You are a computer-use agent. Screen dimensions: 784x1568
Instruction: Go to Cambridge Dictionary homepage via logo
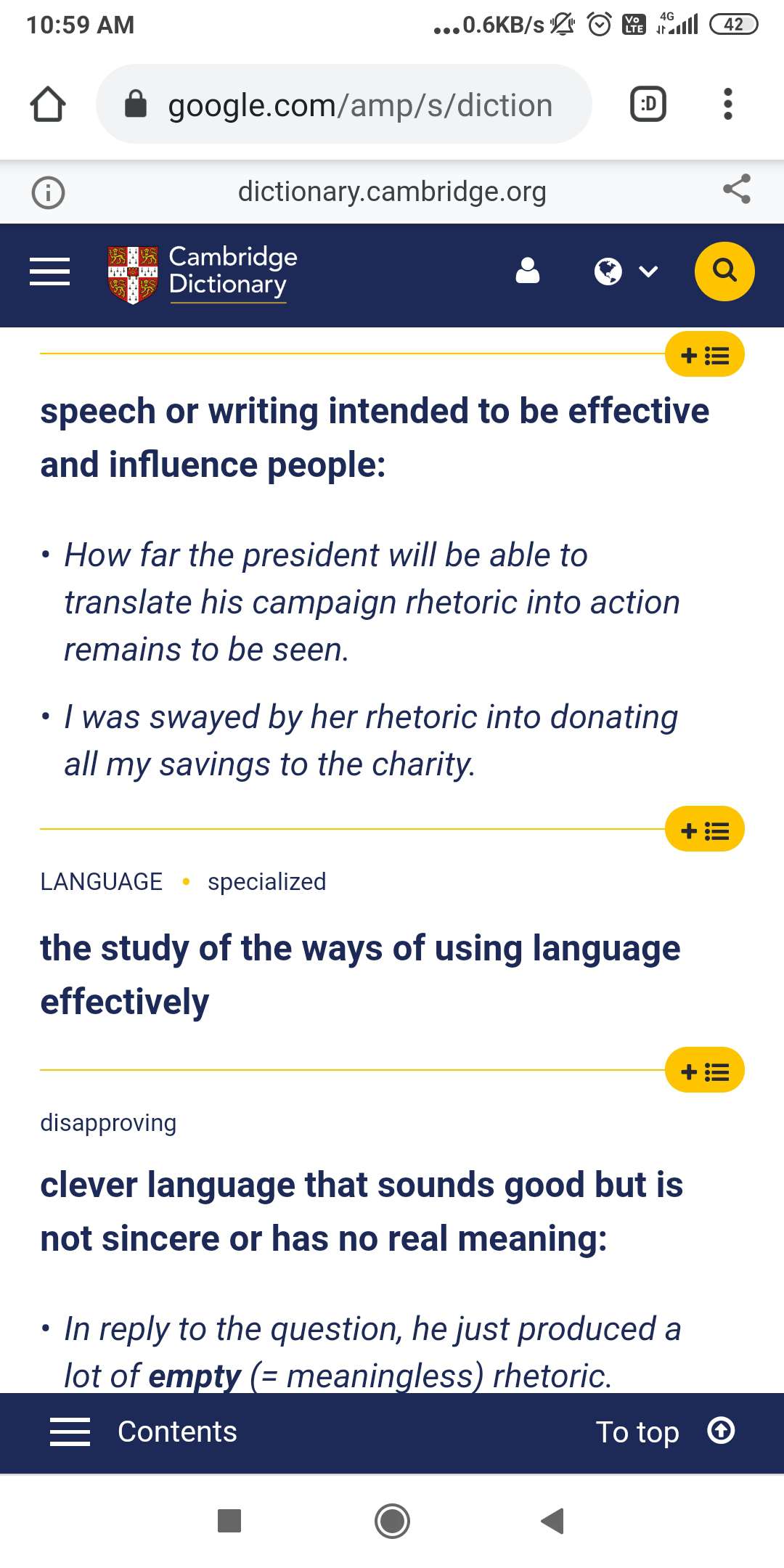tap(203, 274)
